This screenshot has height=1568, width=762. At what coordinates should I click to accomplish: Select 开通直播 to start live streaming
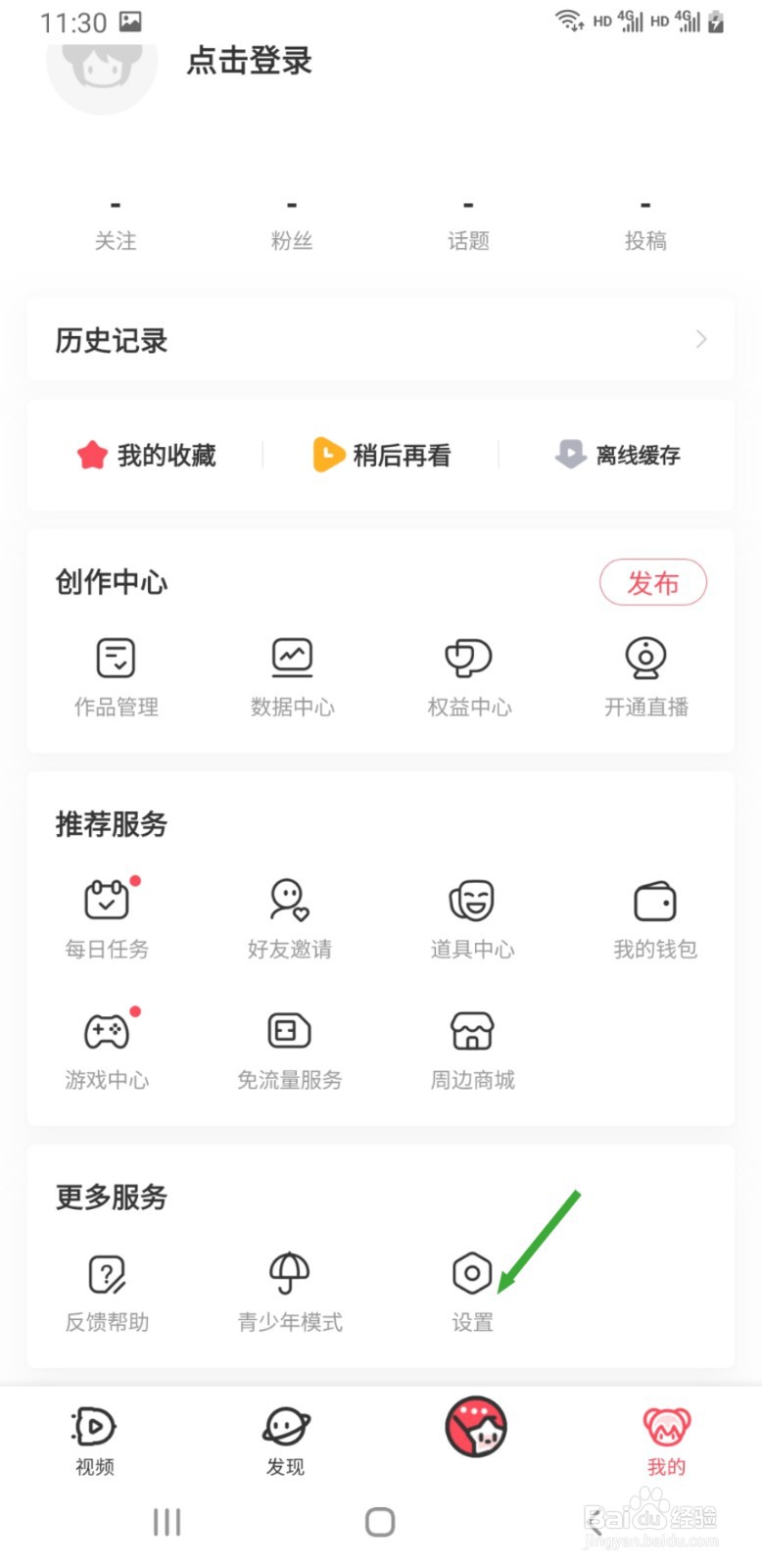(646, 678)
